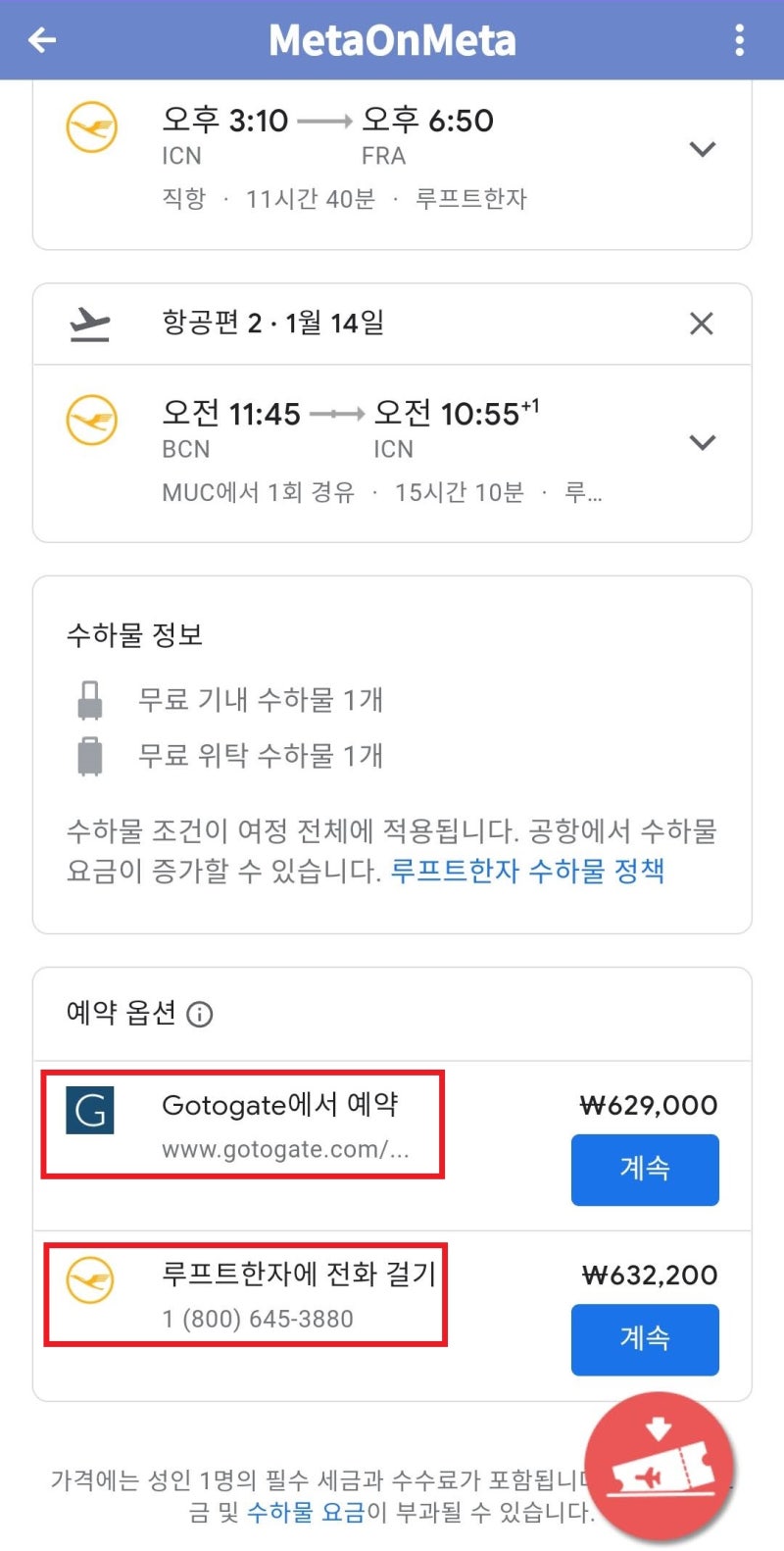Screen dimensions: 784x1551
Task: Tap 계속 next to the Gotogate price
Action: click(645, 1170)
